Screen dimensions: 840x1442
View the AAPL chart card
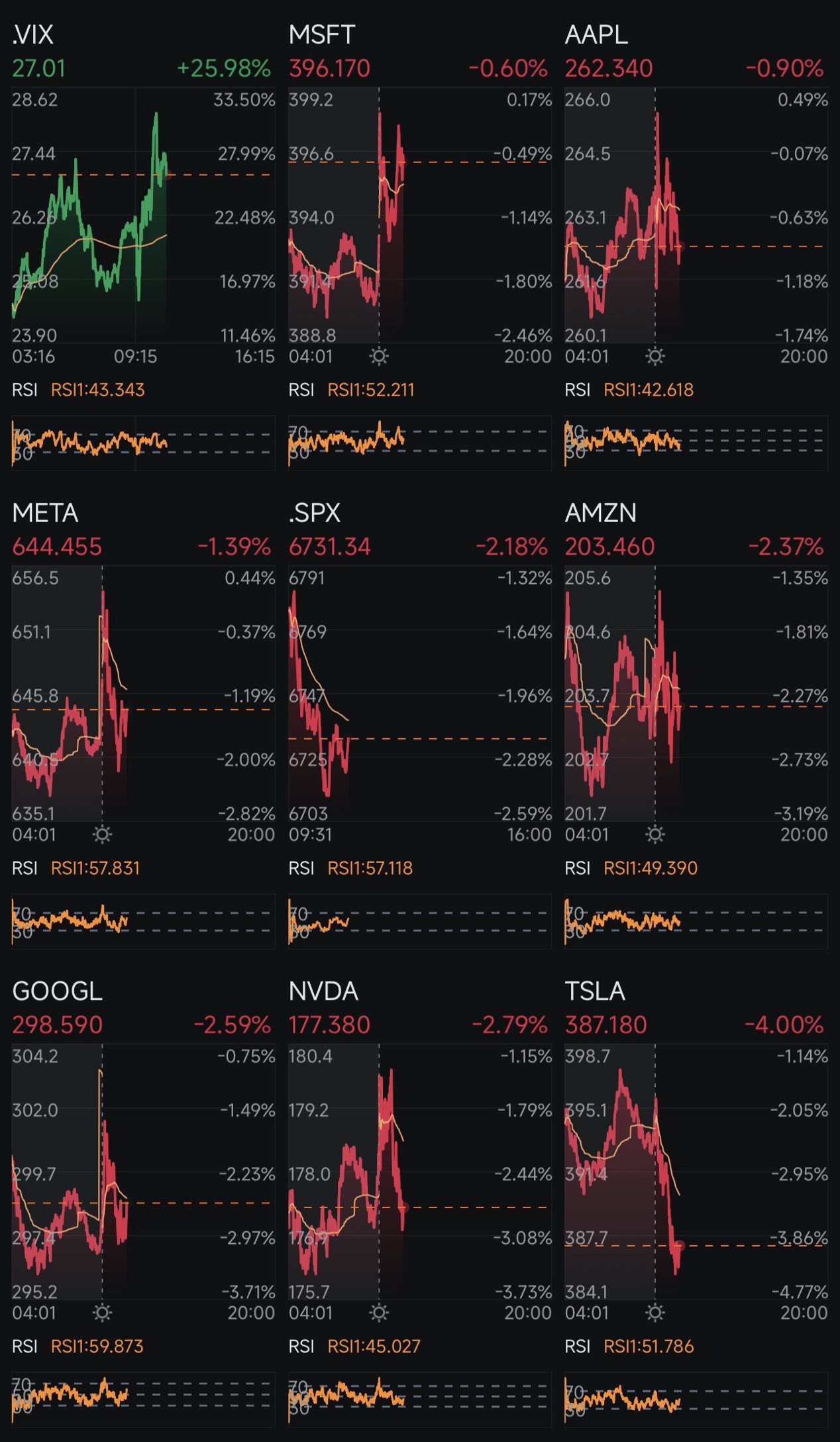tap(696, 247)
